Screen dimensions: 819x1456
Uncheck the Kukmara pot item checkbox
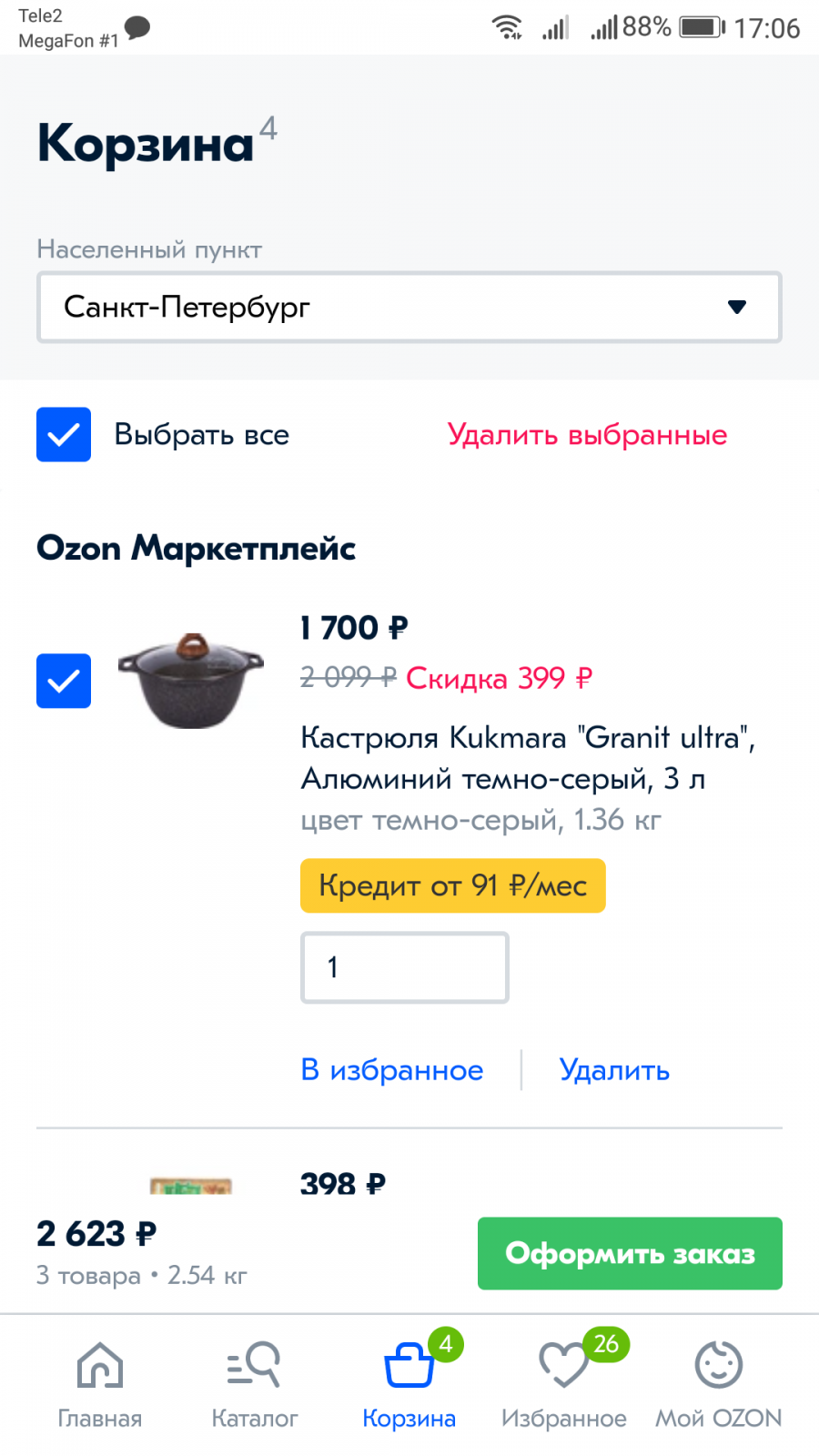point(64,681)
